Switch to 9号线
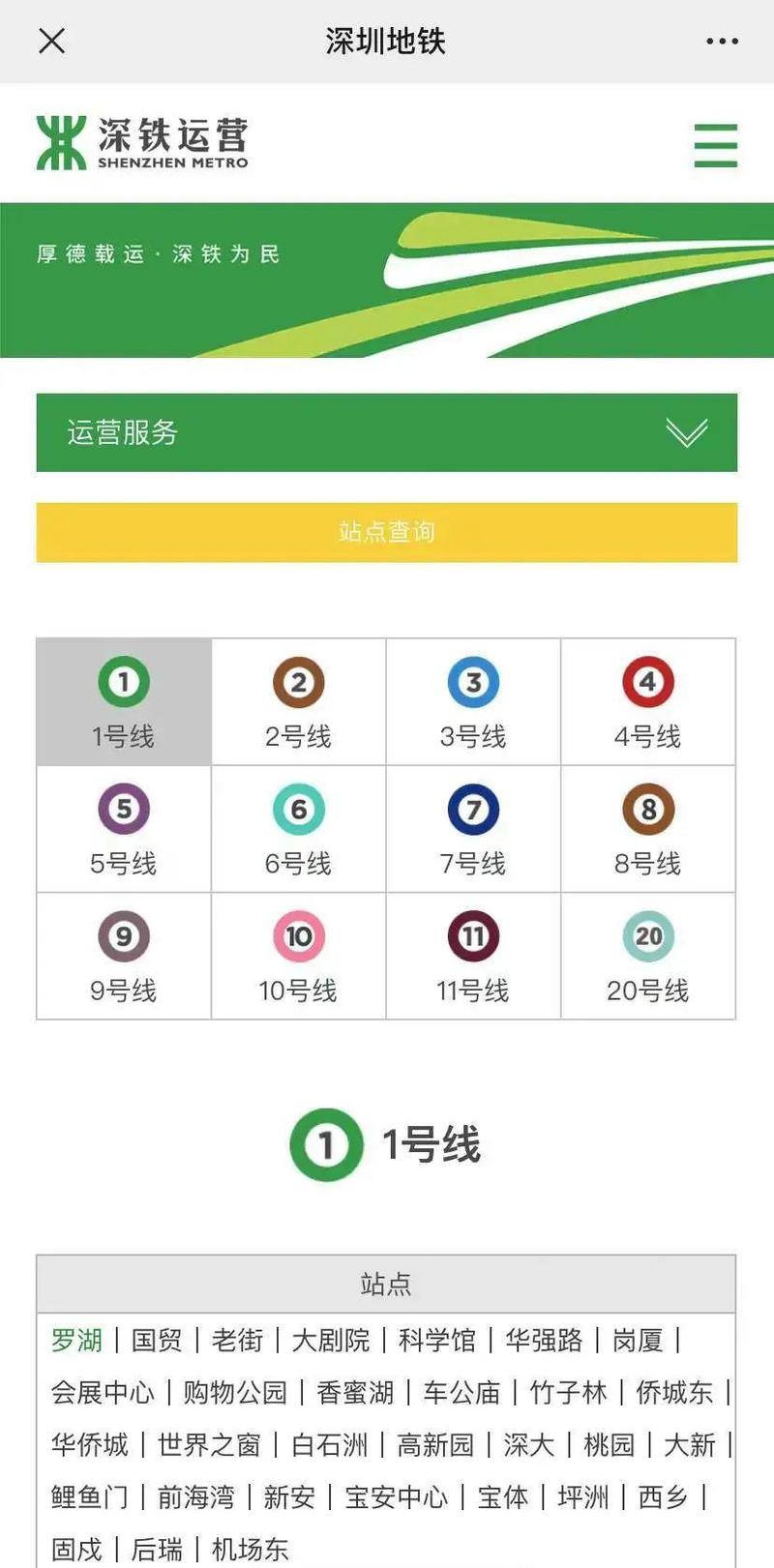774x1568 pixels. (124, 956)
